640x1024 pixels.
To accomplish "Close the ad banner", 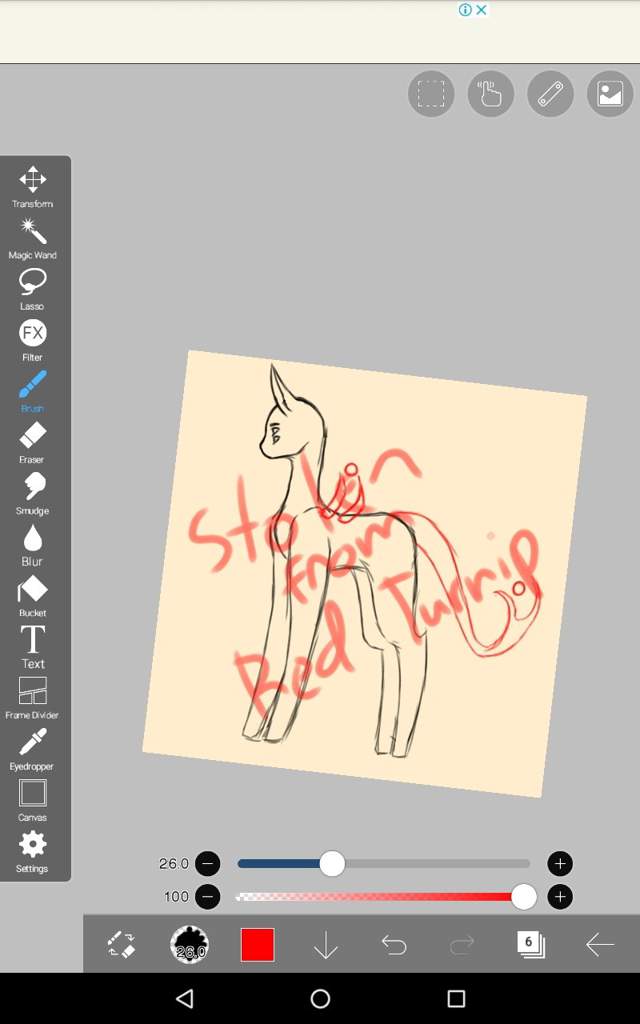I will (481, 10).
